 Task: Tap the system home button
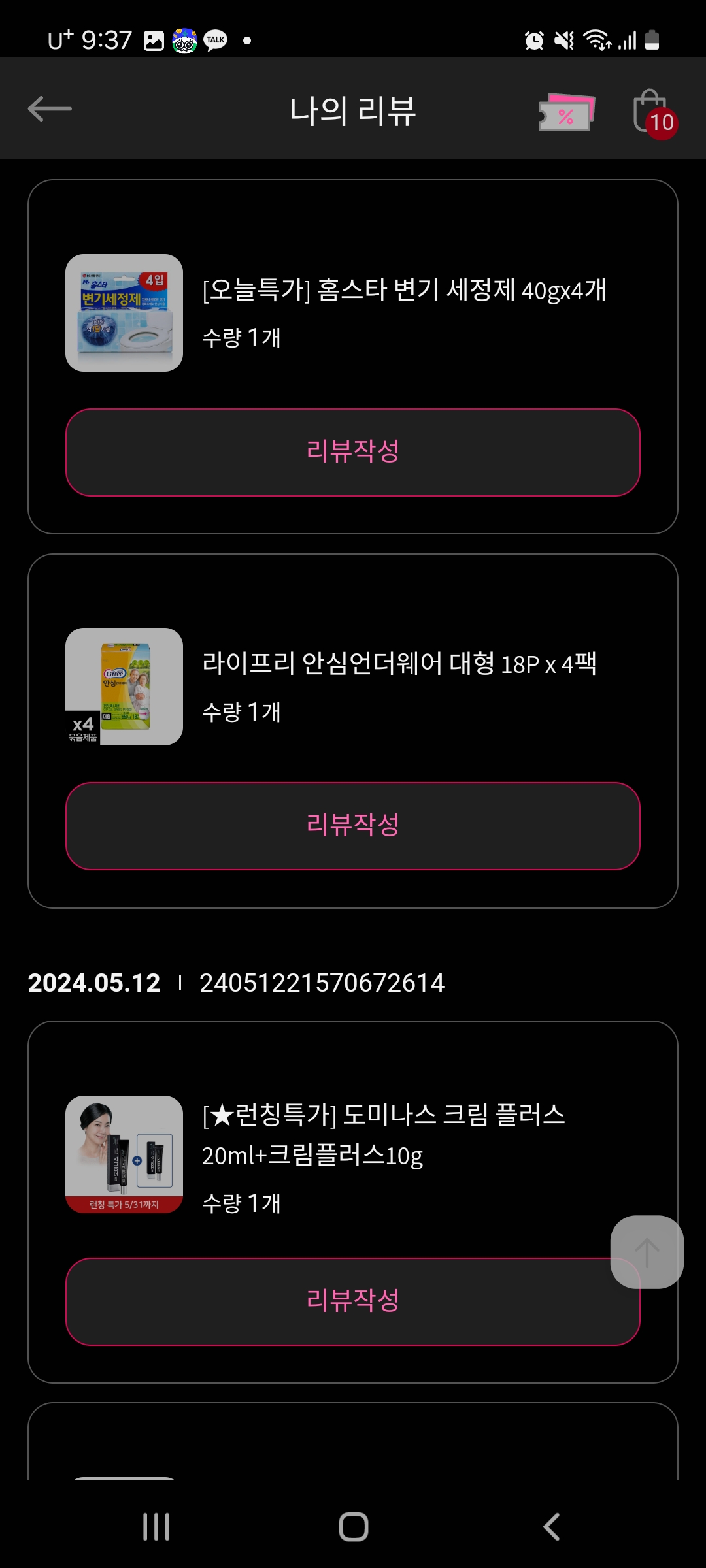tap(353, 1527)
